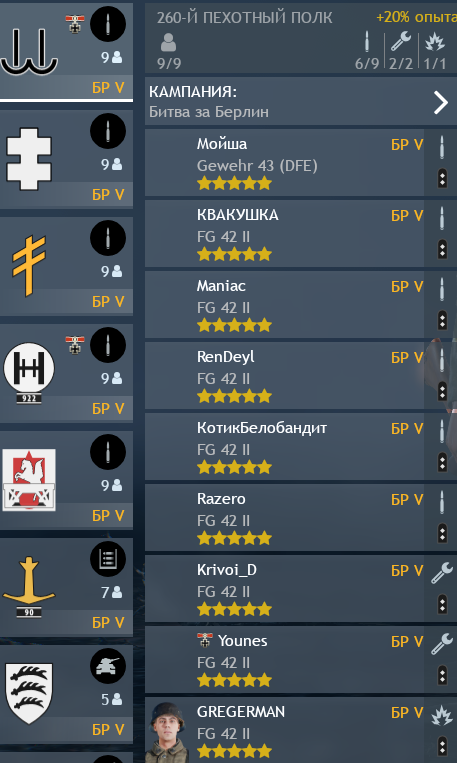The image size is (457, 763).
Task: Select the yellow anchor squad numbered 90
Action: [x=66, y=587]
